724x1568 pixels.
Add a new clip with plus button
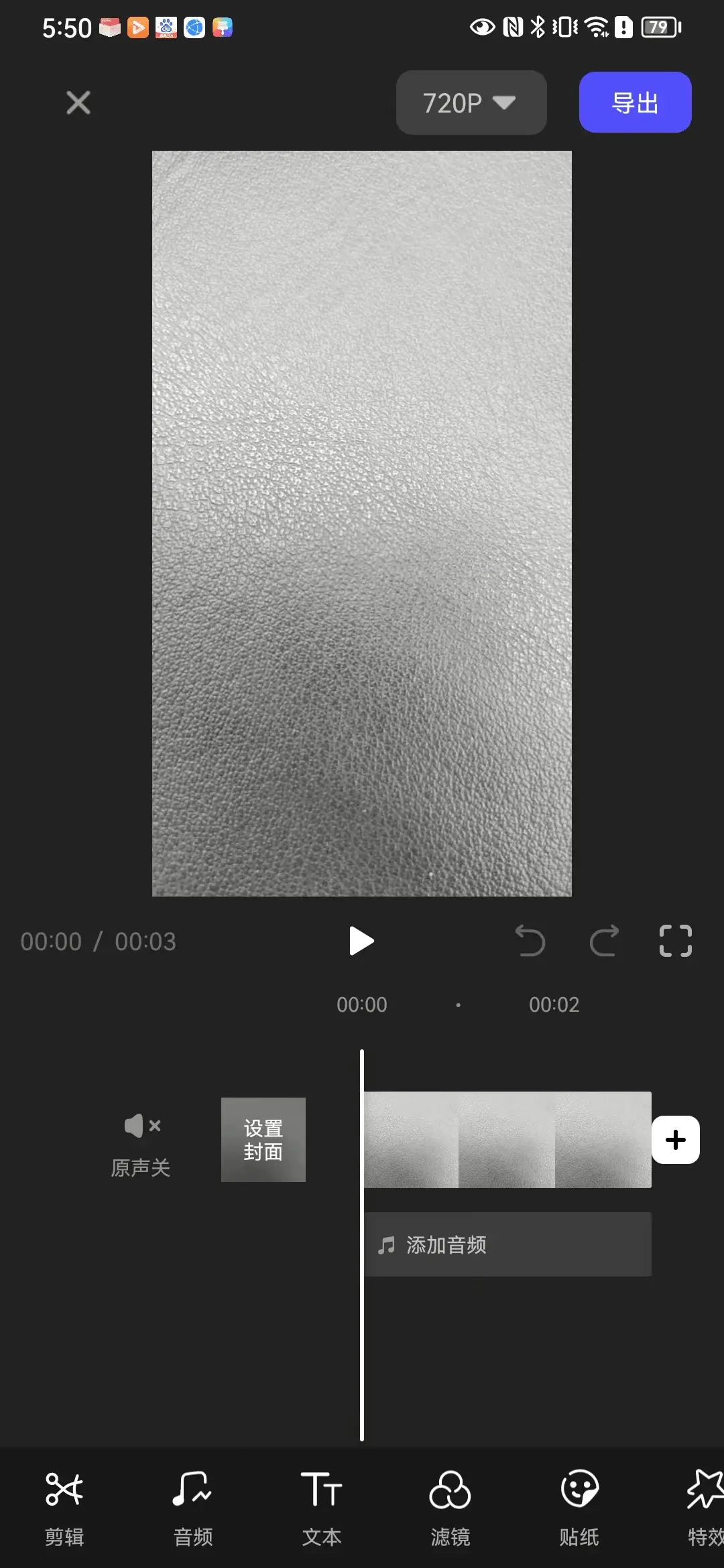tap(675, 1139)
